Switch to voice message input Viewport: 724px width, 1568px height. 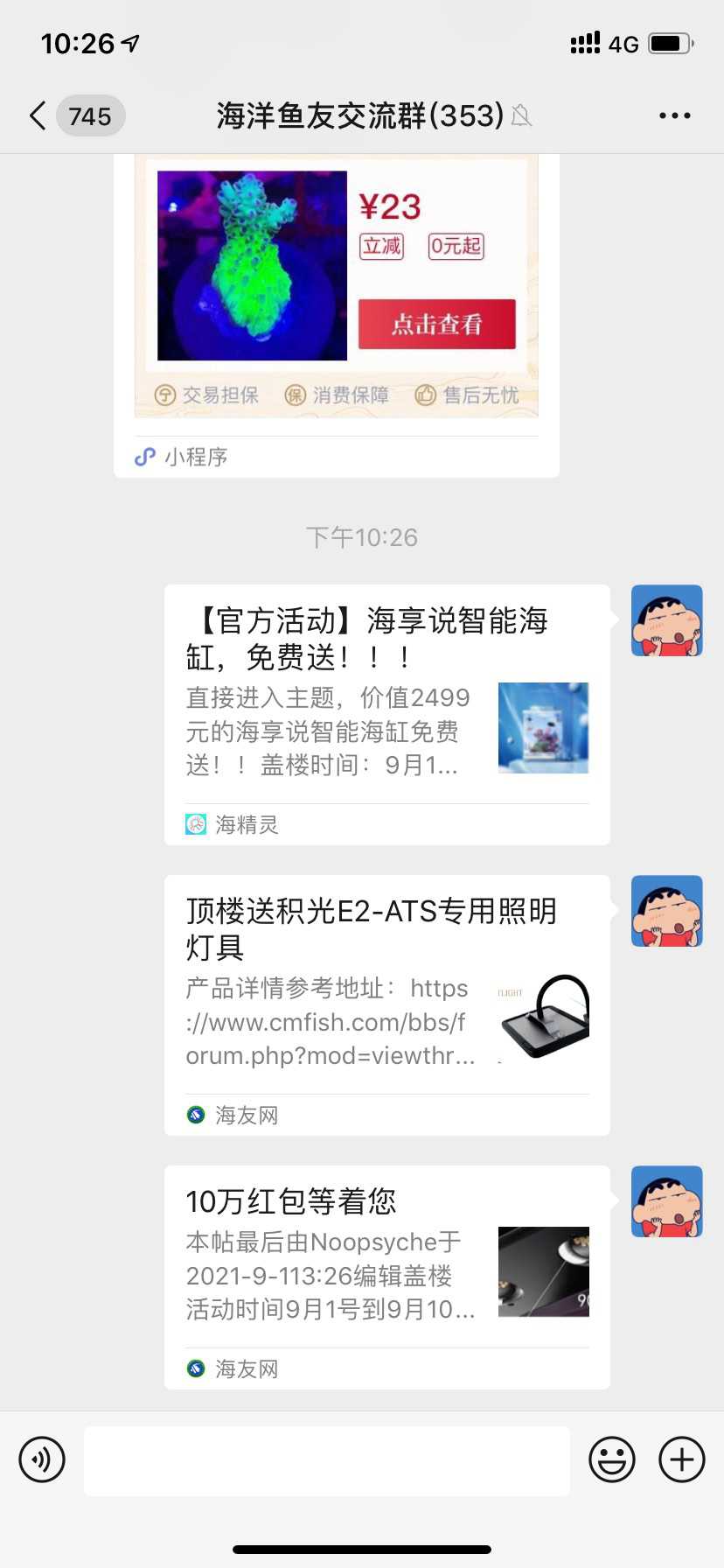coord(42,1459)
